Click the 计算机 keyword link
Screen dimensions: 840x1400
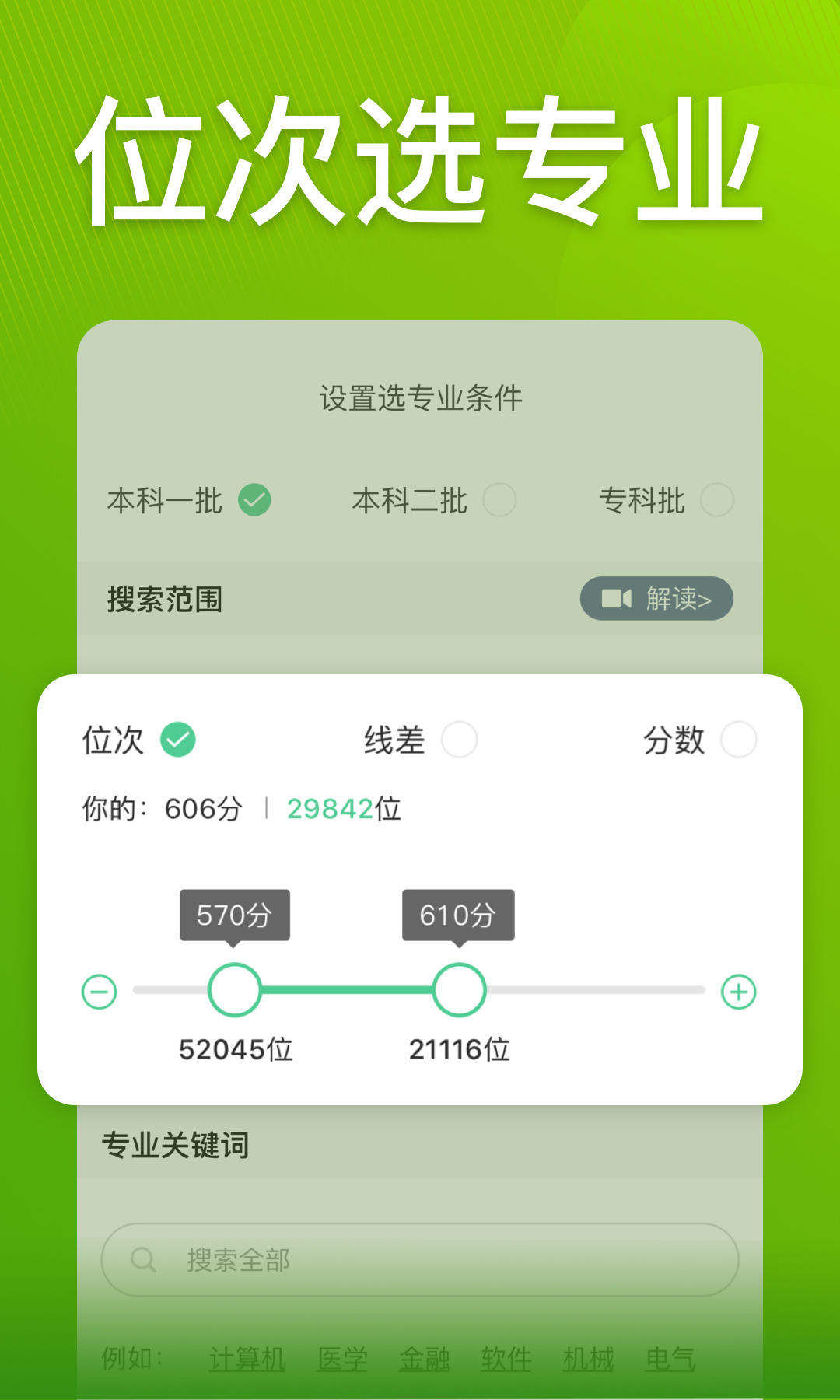247,1357
